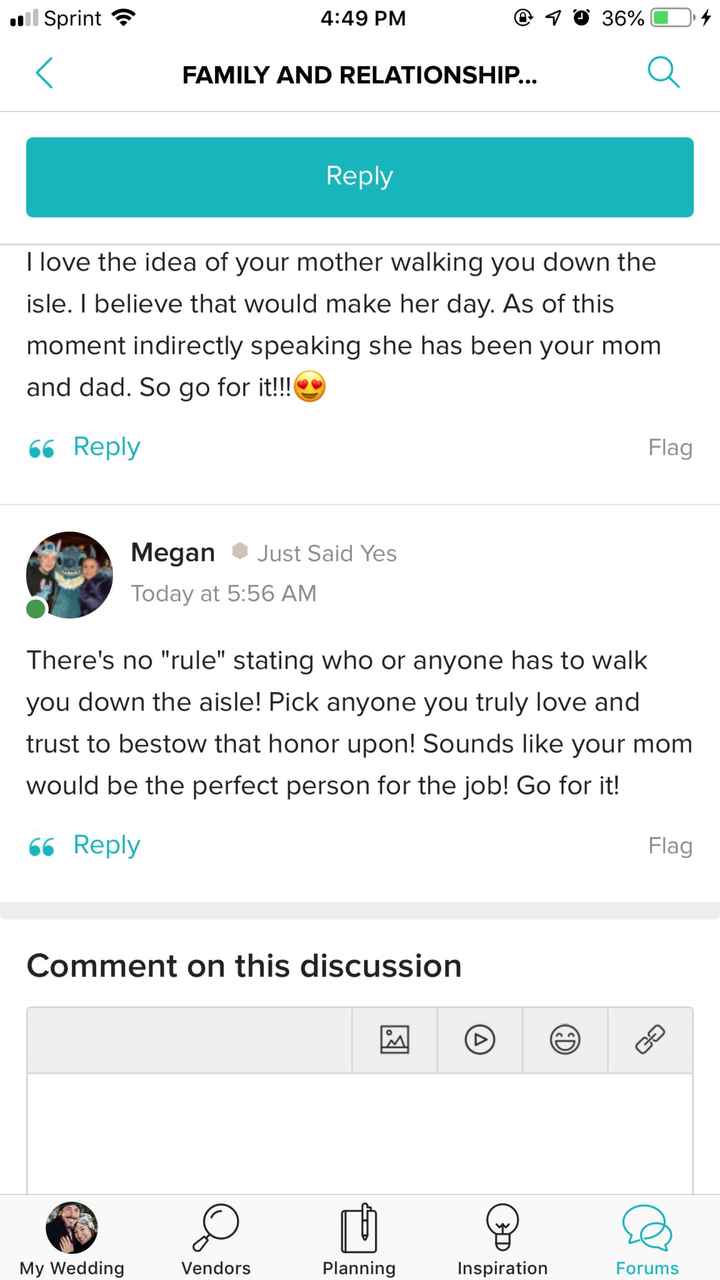Flag the comment about mother walking you
720x1280 pixels.
[x=669, y=448]
